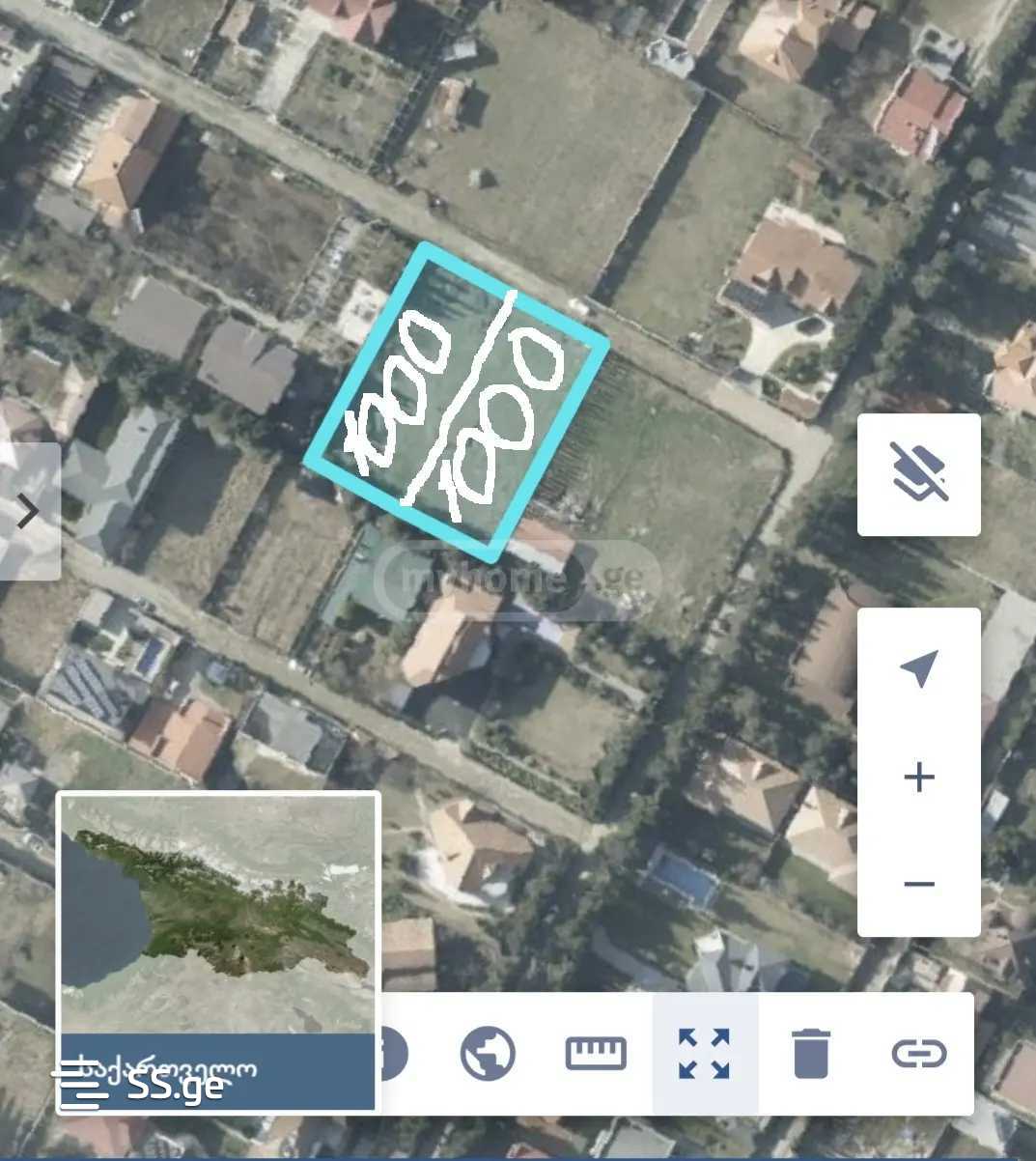Zoom out with the minus button
The height and width of the screenshot is (1161, 1036).
[918, 883]
